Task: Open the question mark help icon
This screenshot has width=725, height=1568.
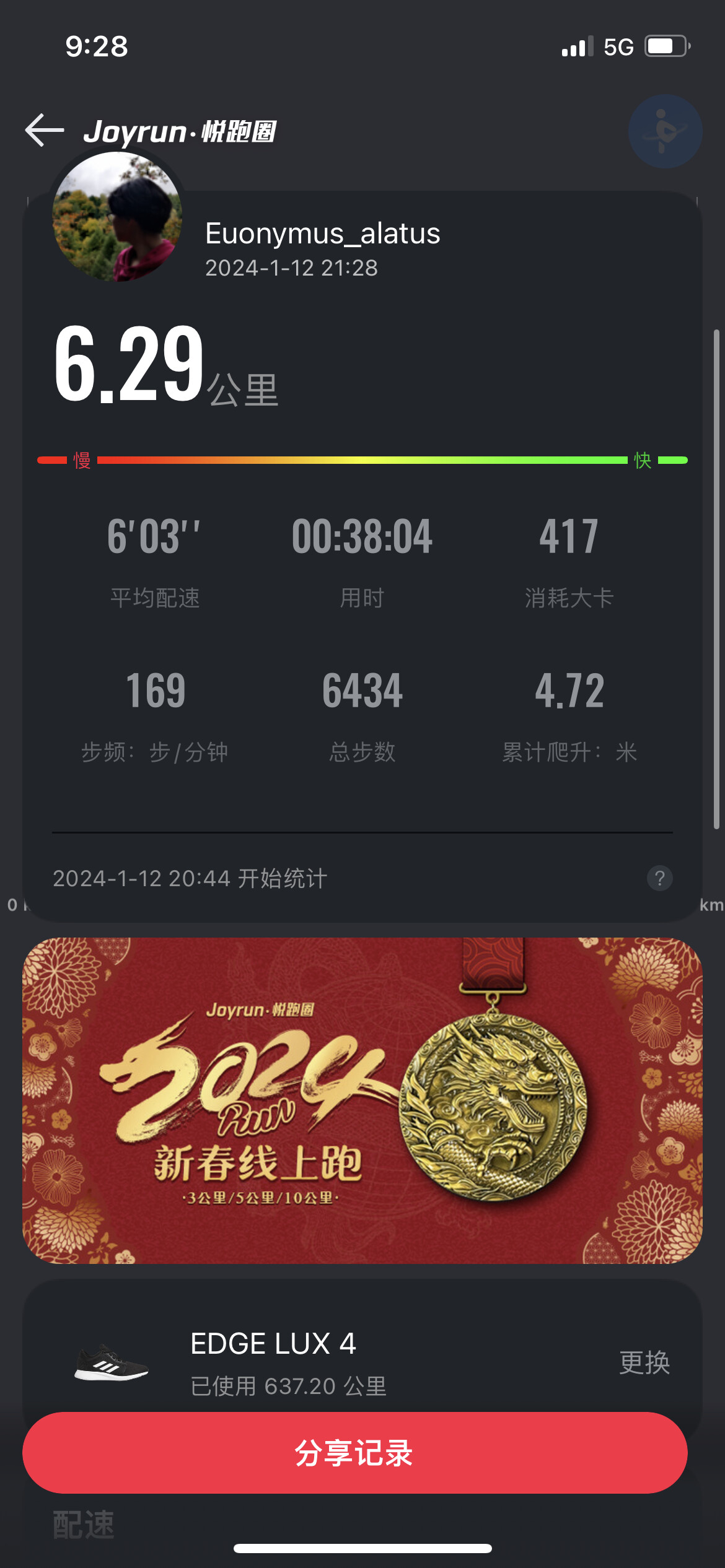Action: pyautogui.click(x=659, y=878)
